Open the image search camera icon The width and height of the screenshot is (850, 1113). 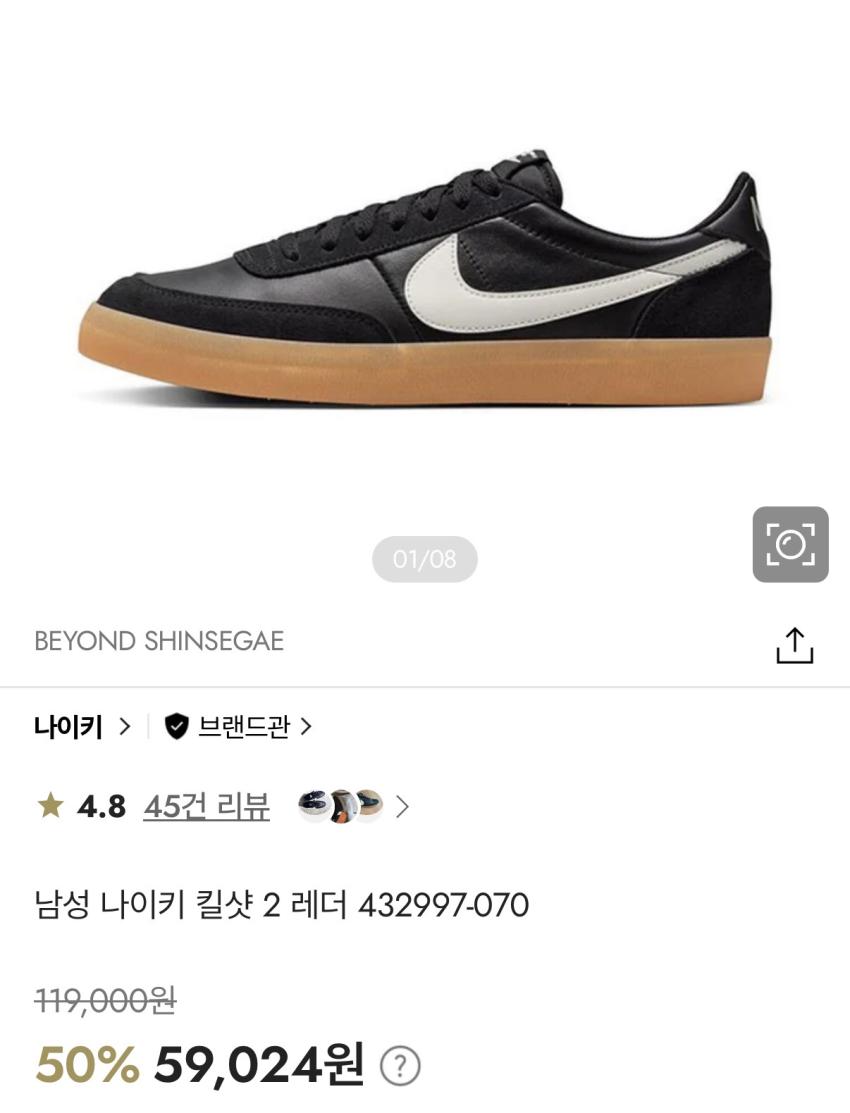coord(790,545)
